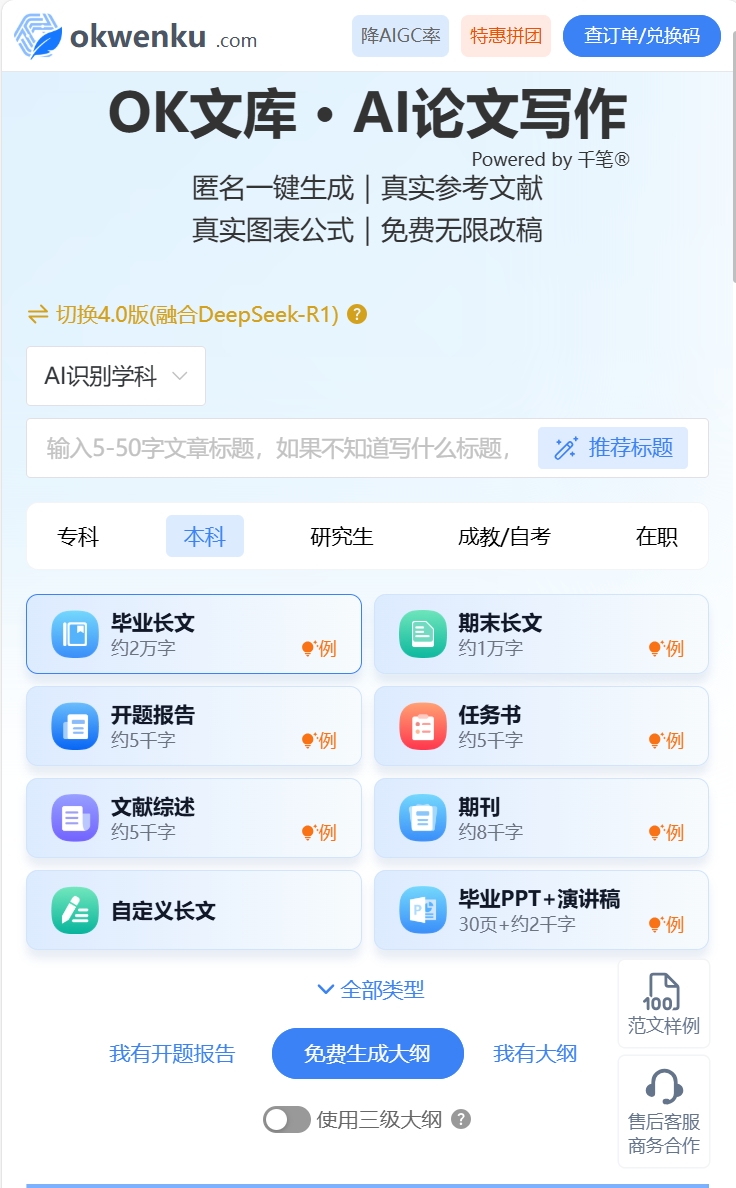Open 范文样例 sample essays
The height and width of the screenshot is (1188, 736).
pos(664,1003)
